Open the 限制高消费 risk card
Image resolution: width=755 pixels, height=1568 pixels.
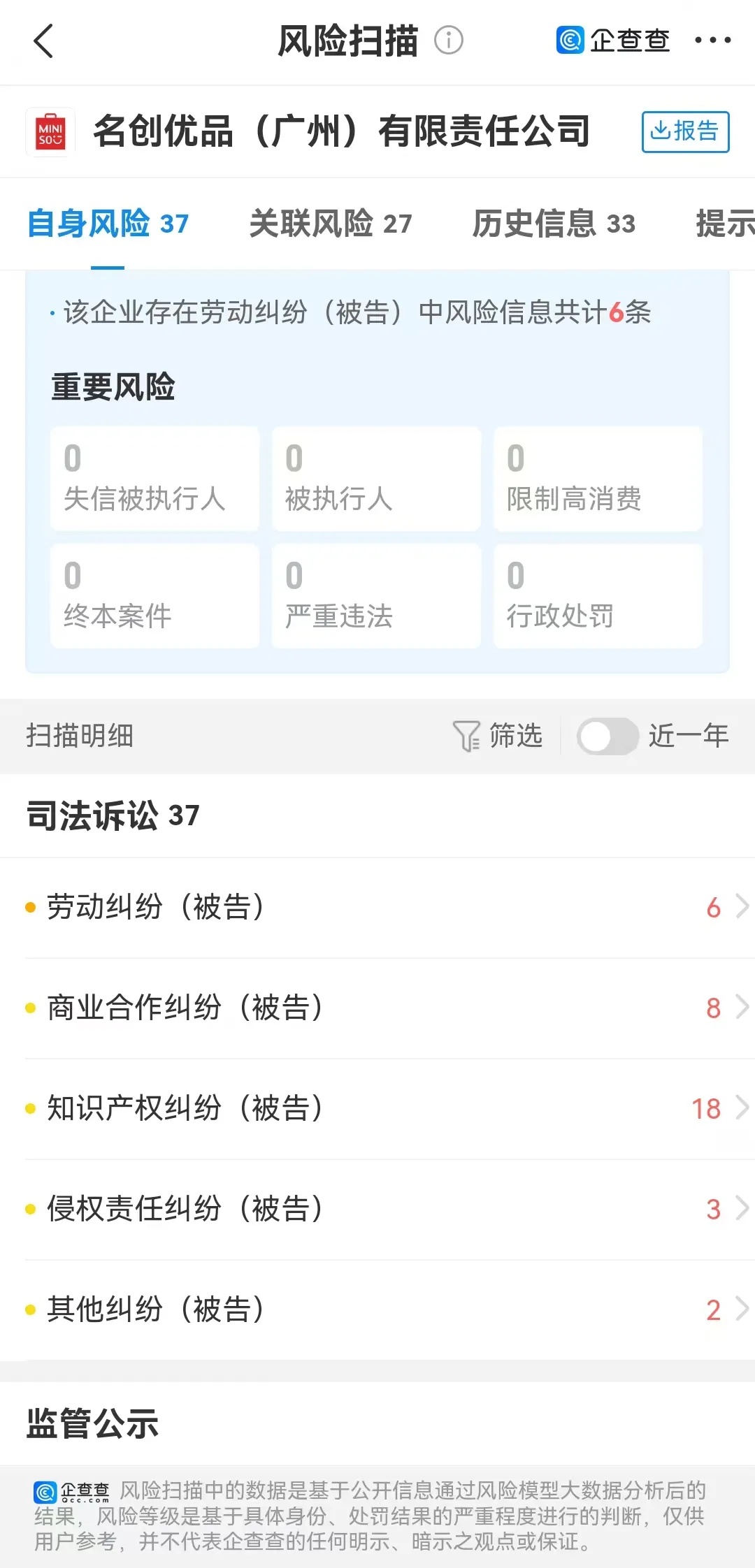598,479
